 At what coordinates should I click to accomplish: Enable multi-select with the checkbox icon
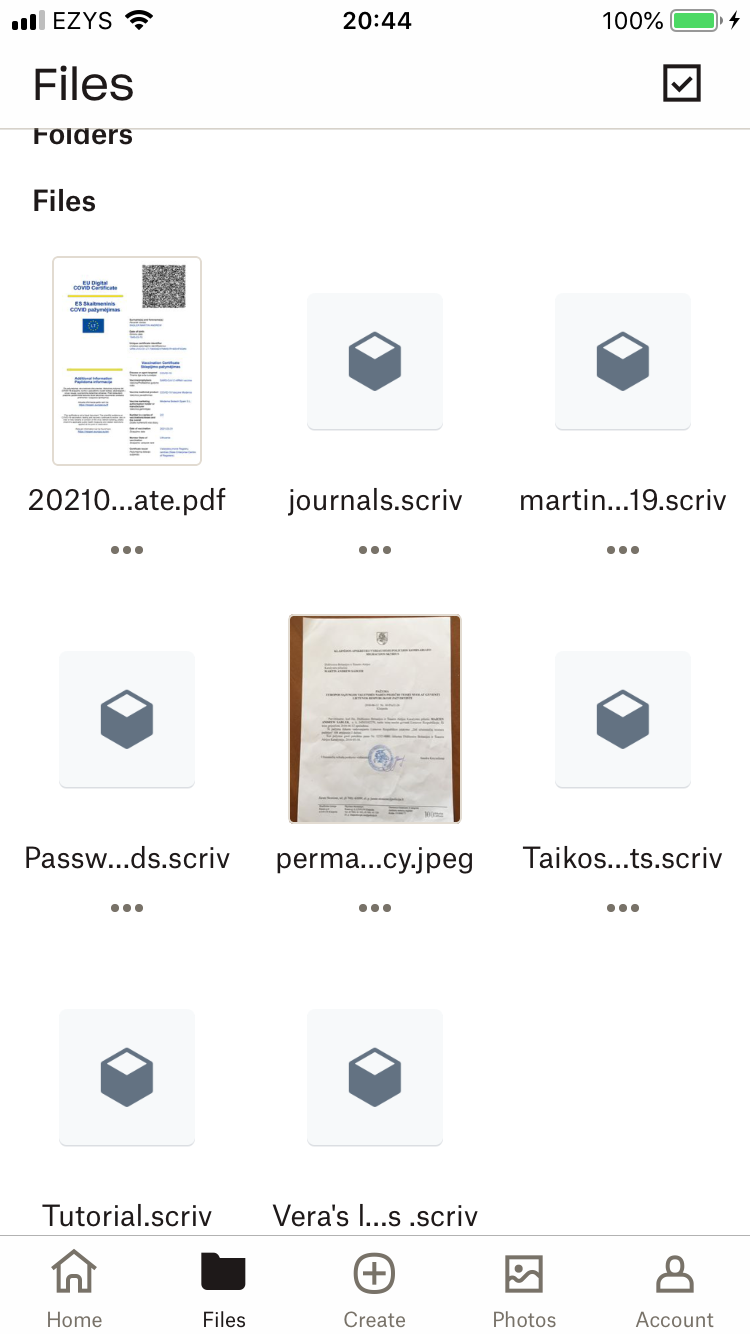point(682,83)
